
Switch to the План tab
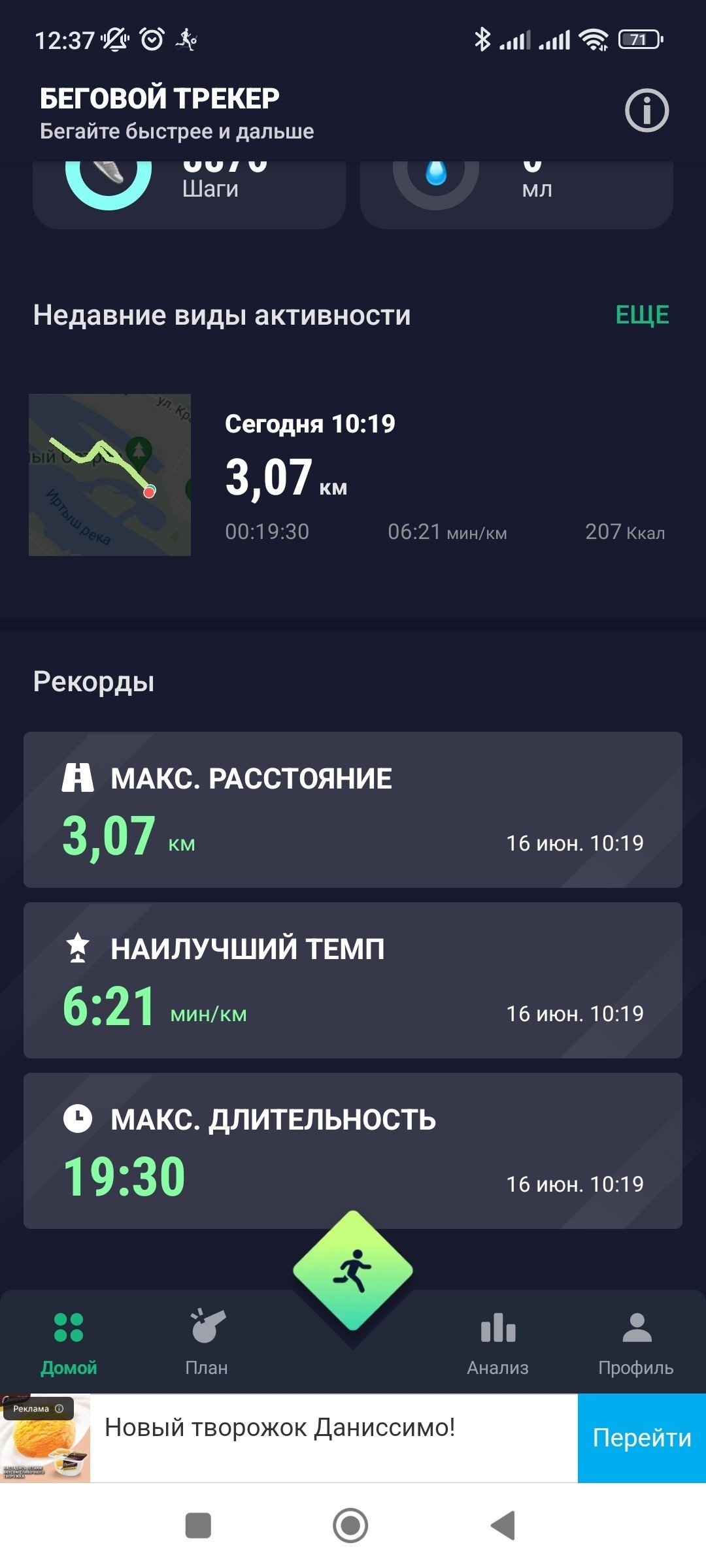207,1343
